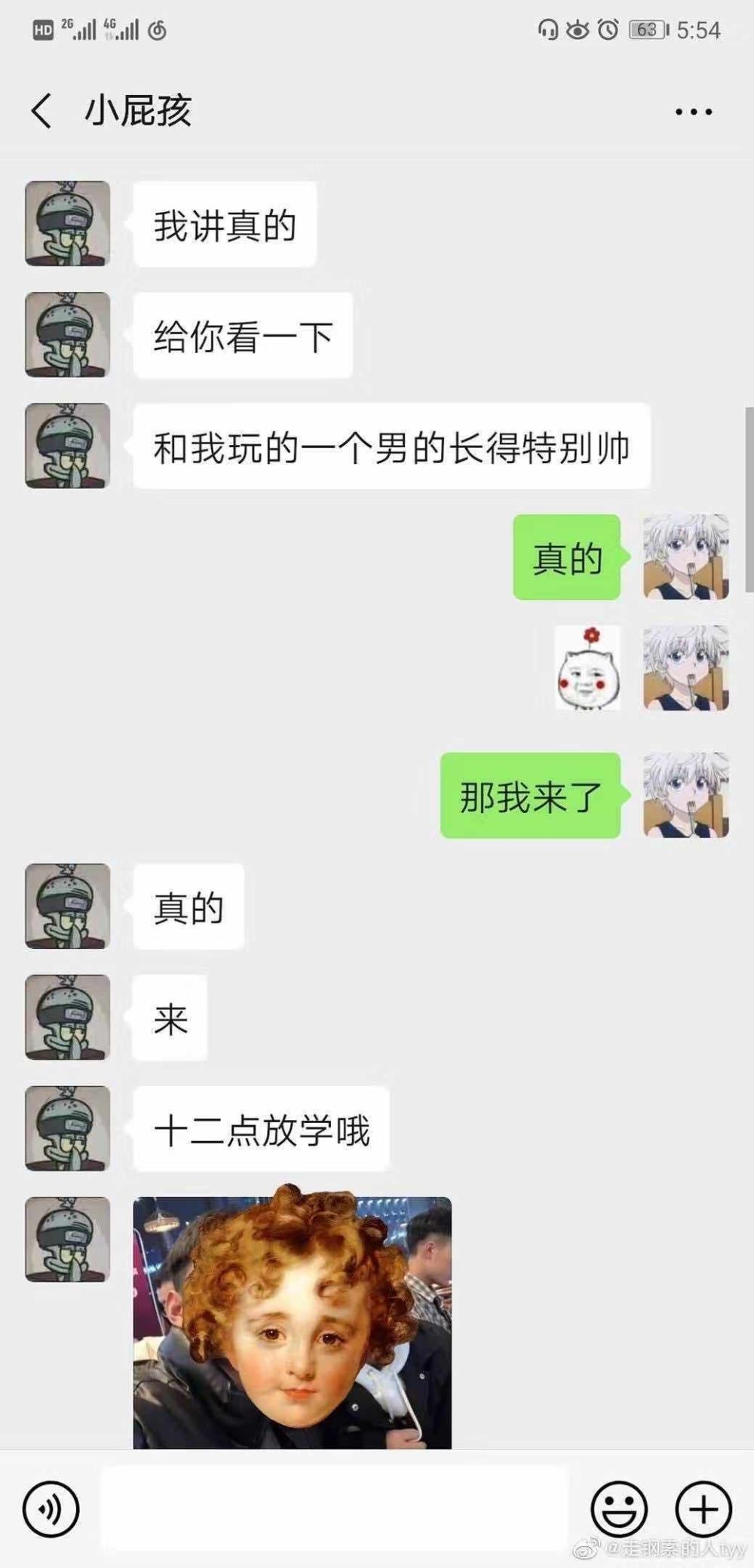Screen dimensions: 754x1568
Task: Go back from the 小屁孩 chat
Action: [x=41, y=112]
